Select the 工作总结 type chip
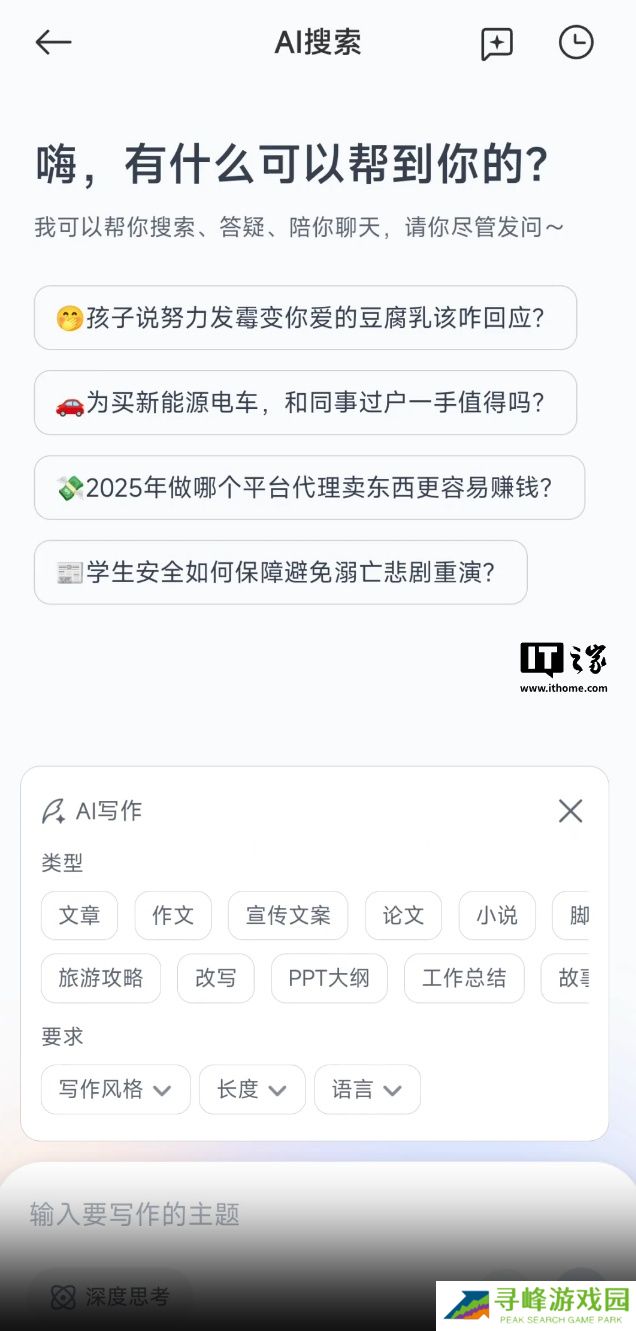The width and height of the screenshot is (636, 1331). pyautogui.click(x=464, y=979)
